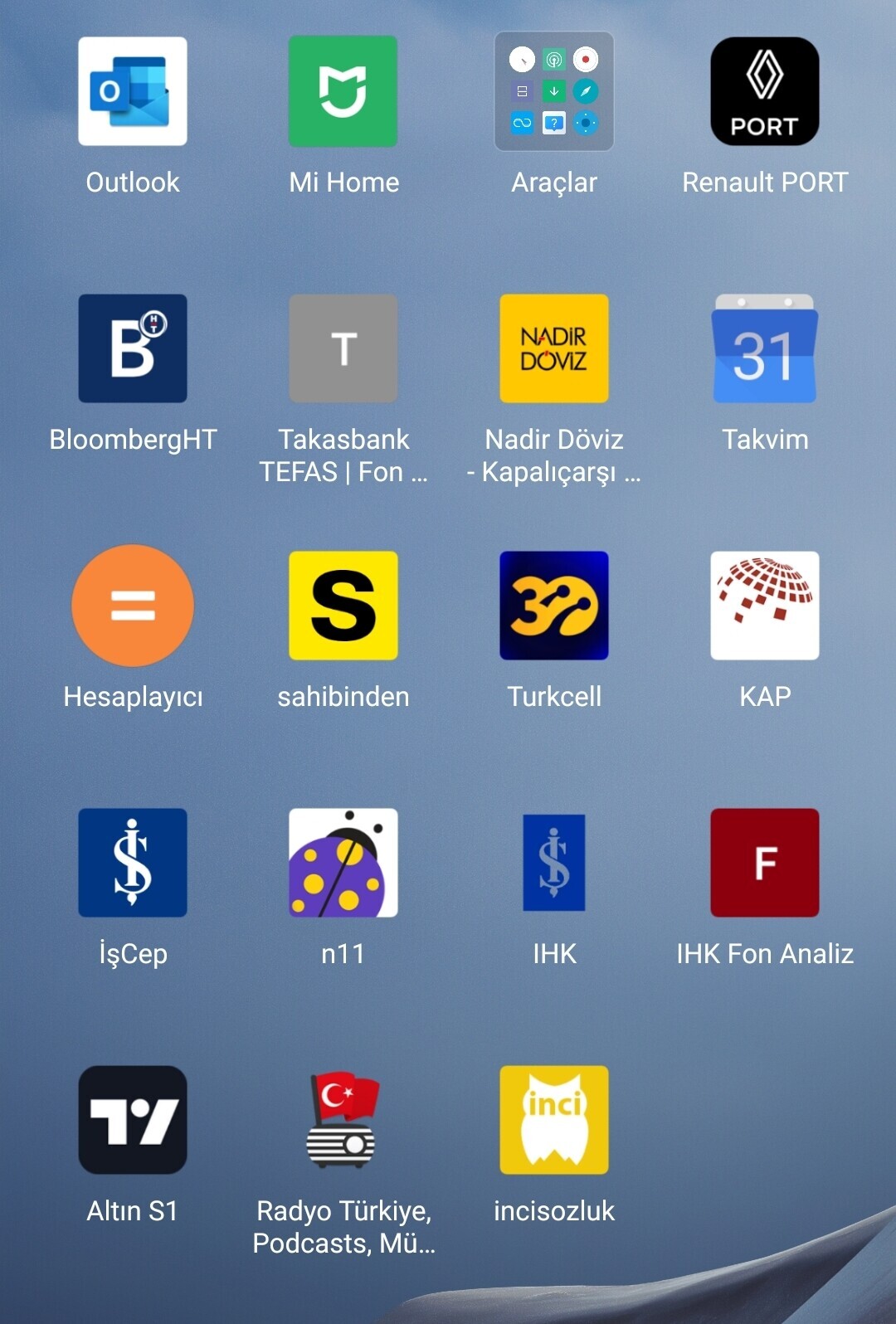Open Takasbank TEFAS app
The width and height of the screenshot is (896, 1324).
point(343,349)
